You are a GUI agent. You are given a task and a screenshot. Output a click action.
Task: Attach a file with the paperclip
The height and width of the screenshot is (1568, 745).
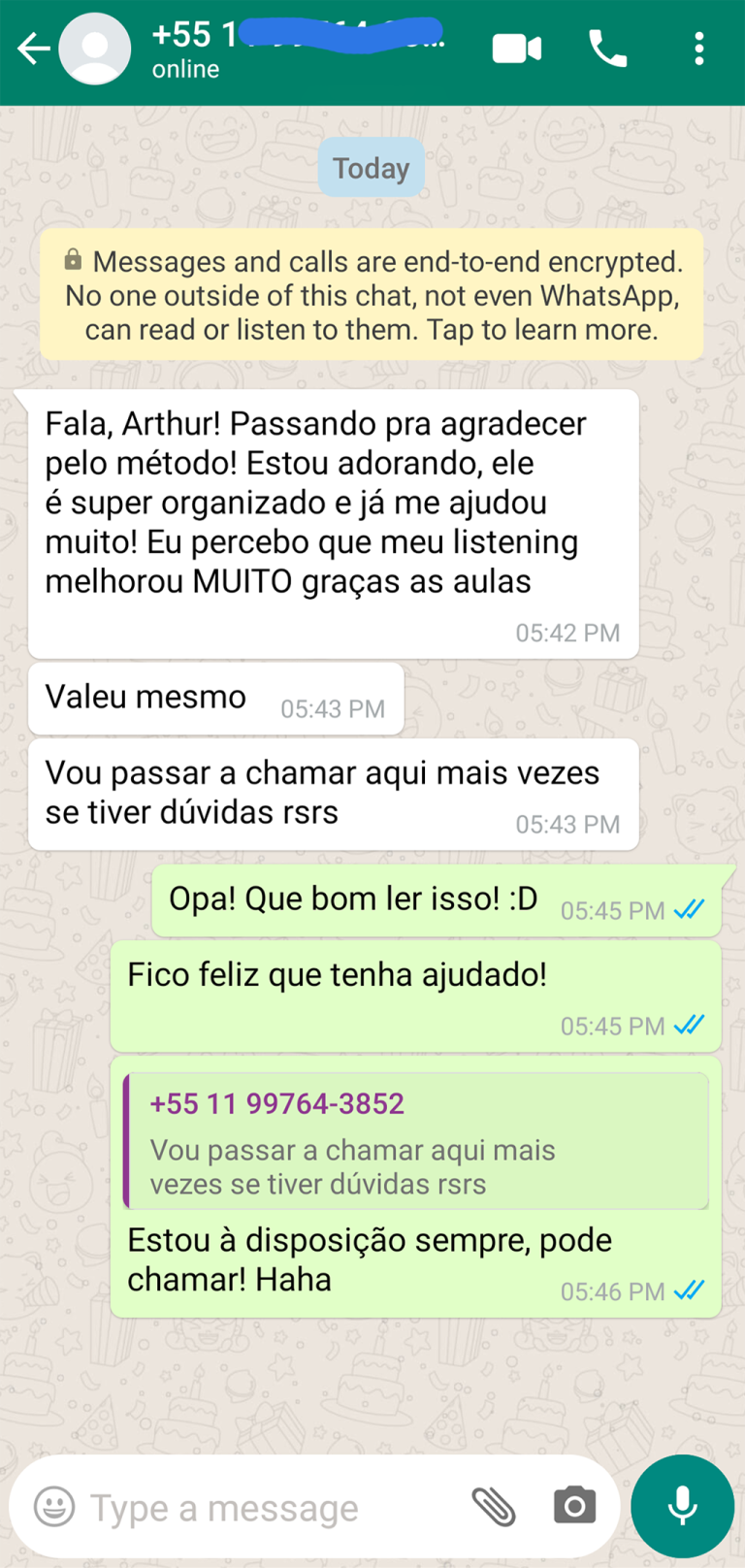(x=494, y=1507)
